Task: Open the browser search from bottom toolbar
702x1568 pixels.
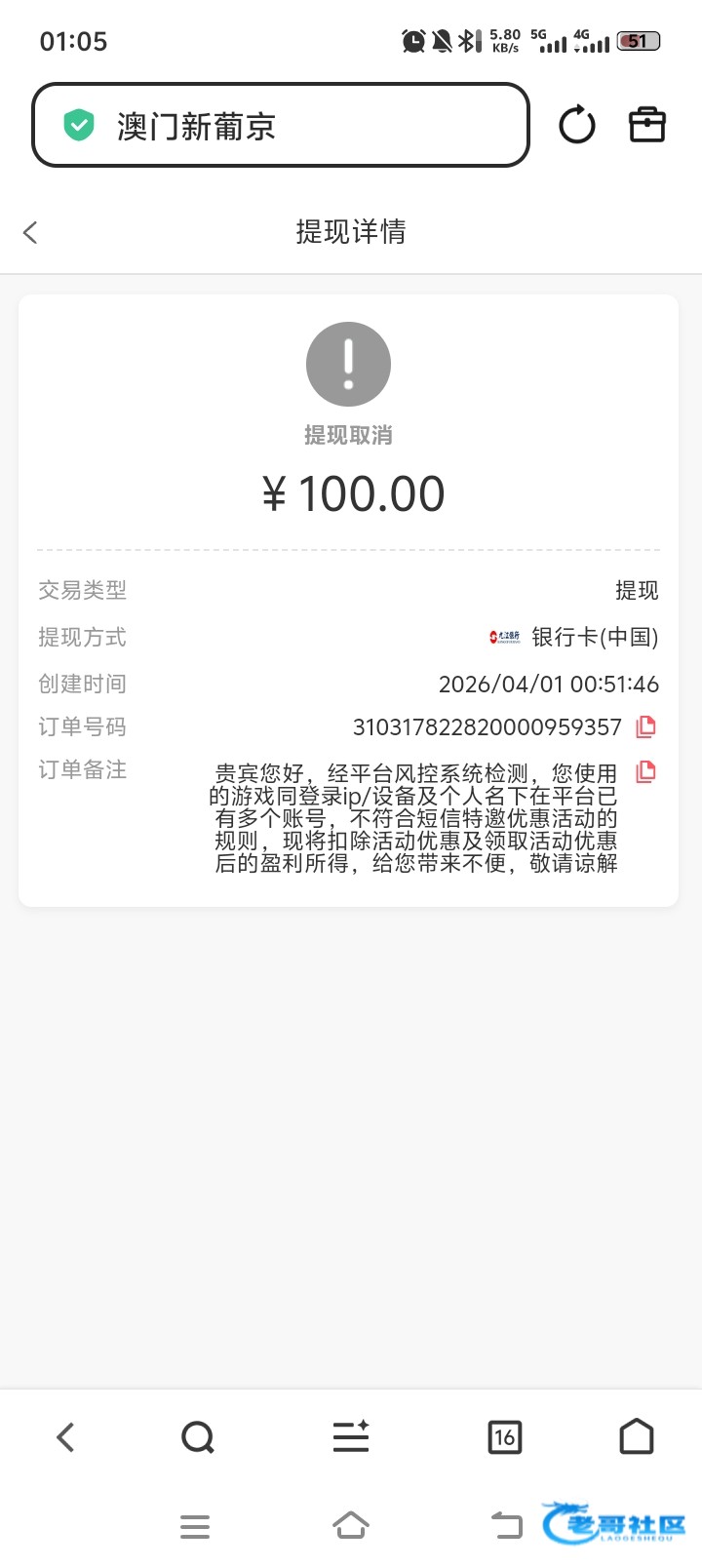Action: tap(198, 1437)
